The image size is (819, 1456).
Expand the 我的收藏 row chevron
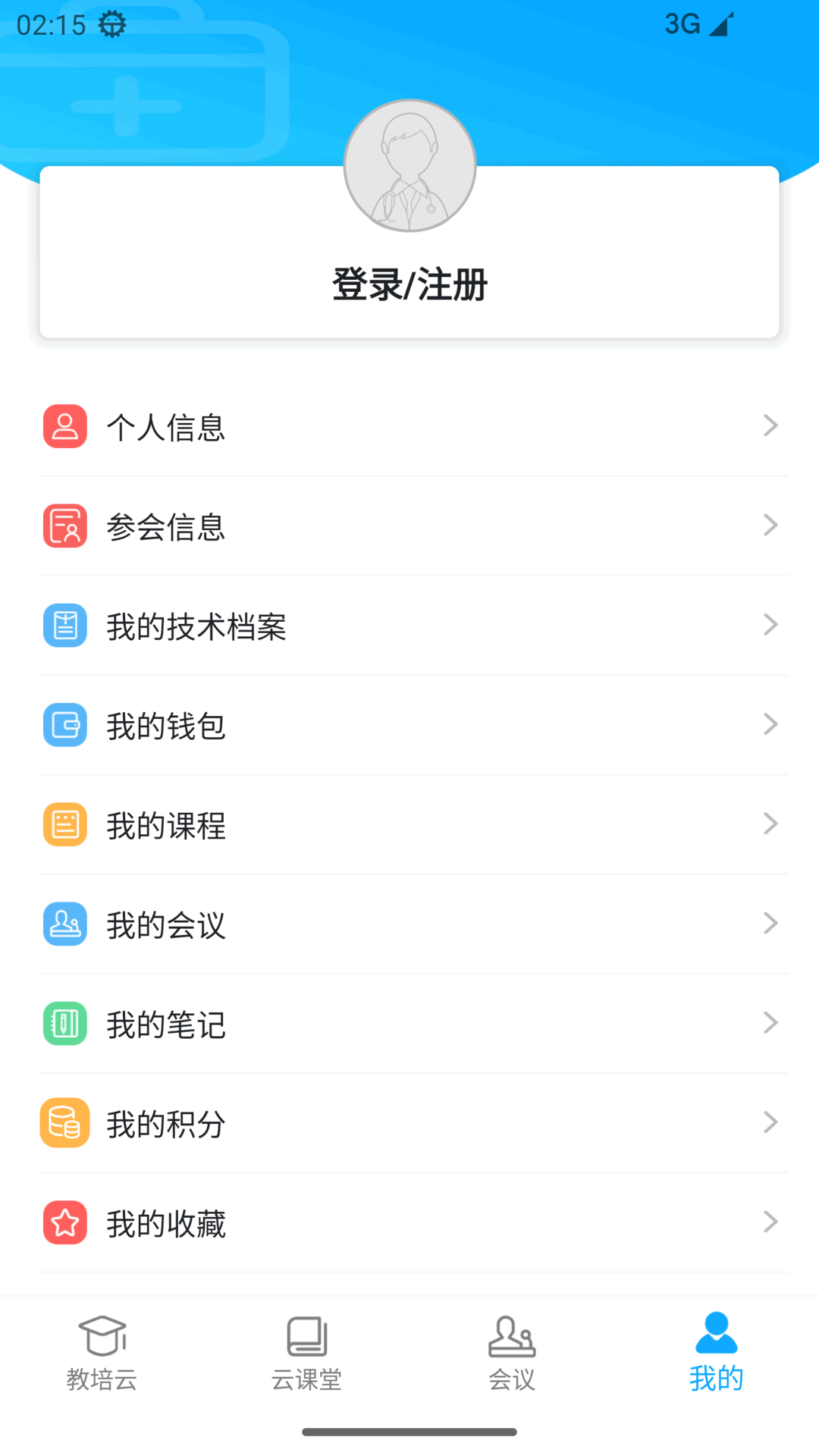point(771,1222)
